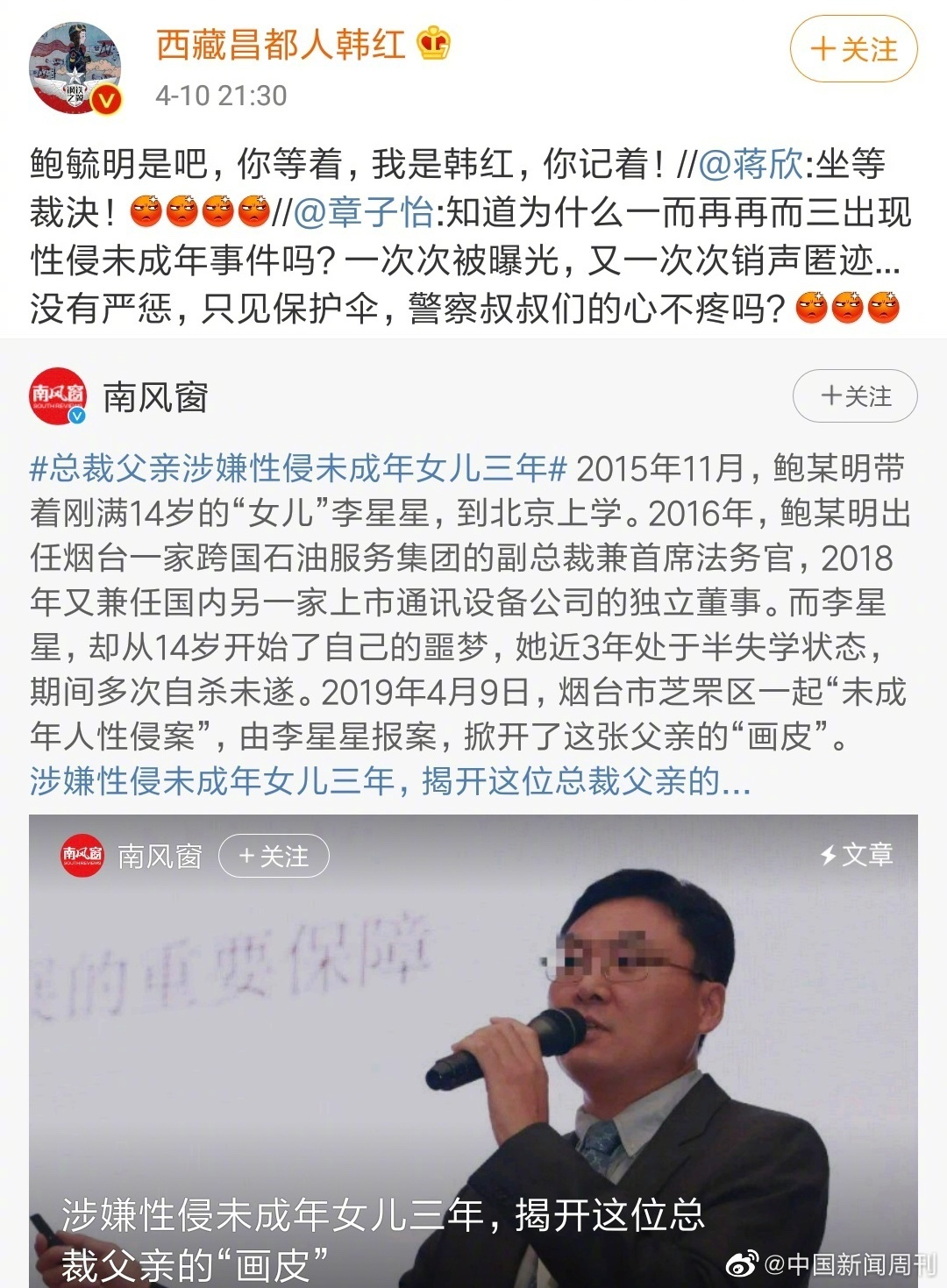This screenshot has height=1288, width=947.
Task: Open article link 涉嫌性侵未成年女儿三年，揭开这位总裁父亲的…
Action: (389, 780)
